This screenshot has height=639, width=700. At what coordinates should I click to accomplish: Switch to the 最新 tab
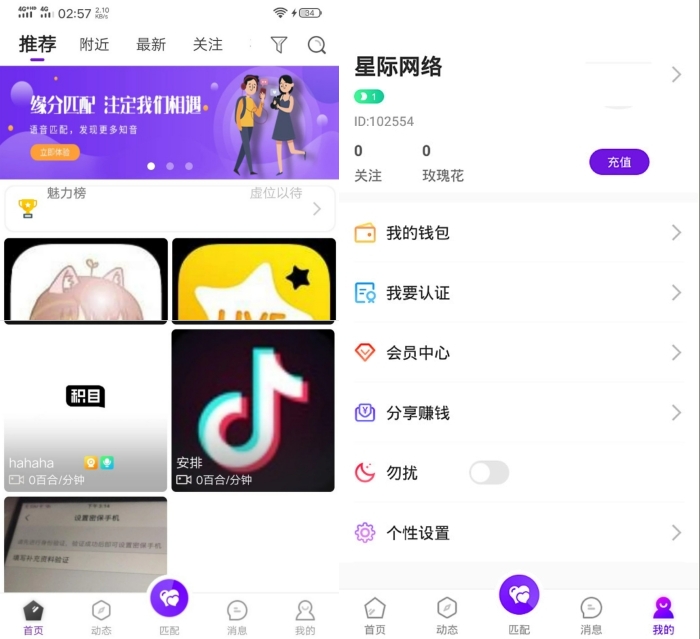[151, 45]
